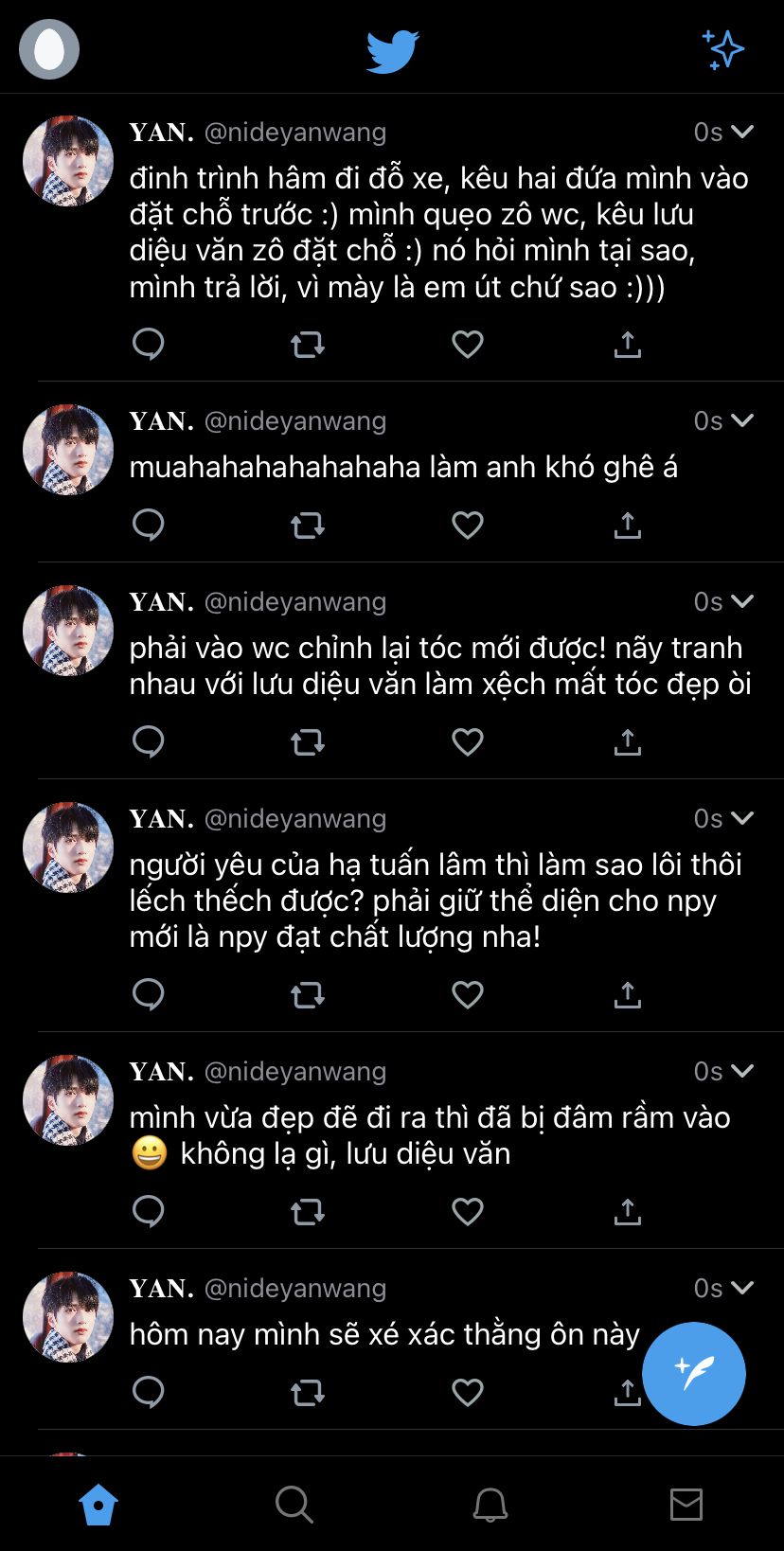
Task: Like the tweet starting "phải vào wc chỉnh lại tóc"
Action: (468, 741)
